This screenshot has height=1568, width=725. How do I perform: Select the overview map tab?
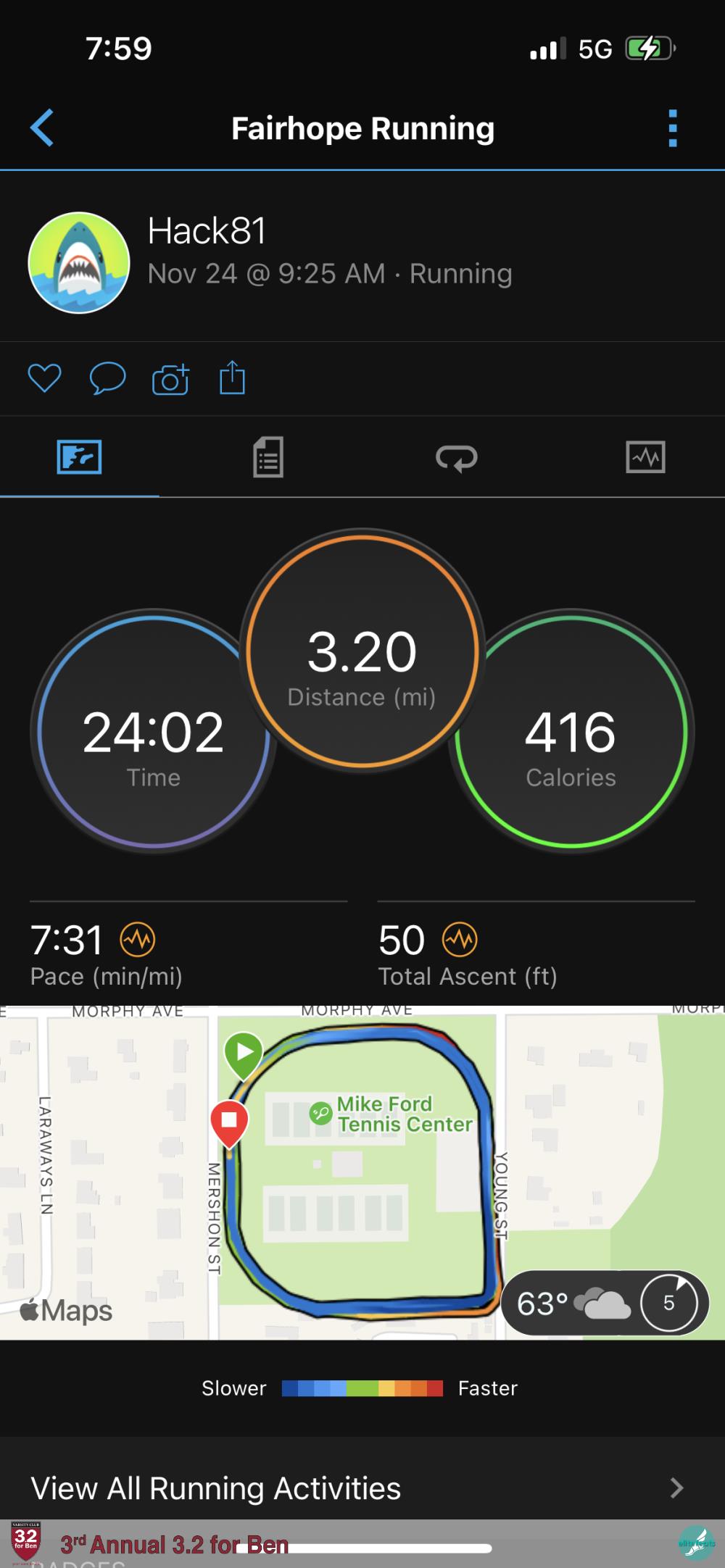coord(79,457)
